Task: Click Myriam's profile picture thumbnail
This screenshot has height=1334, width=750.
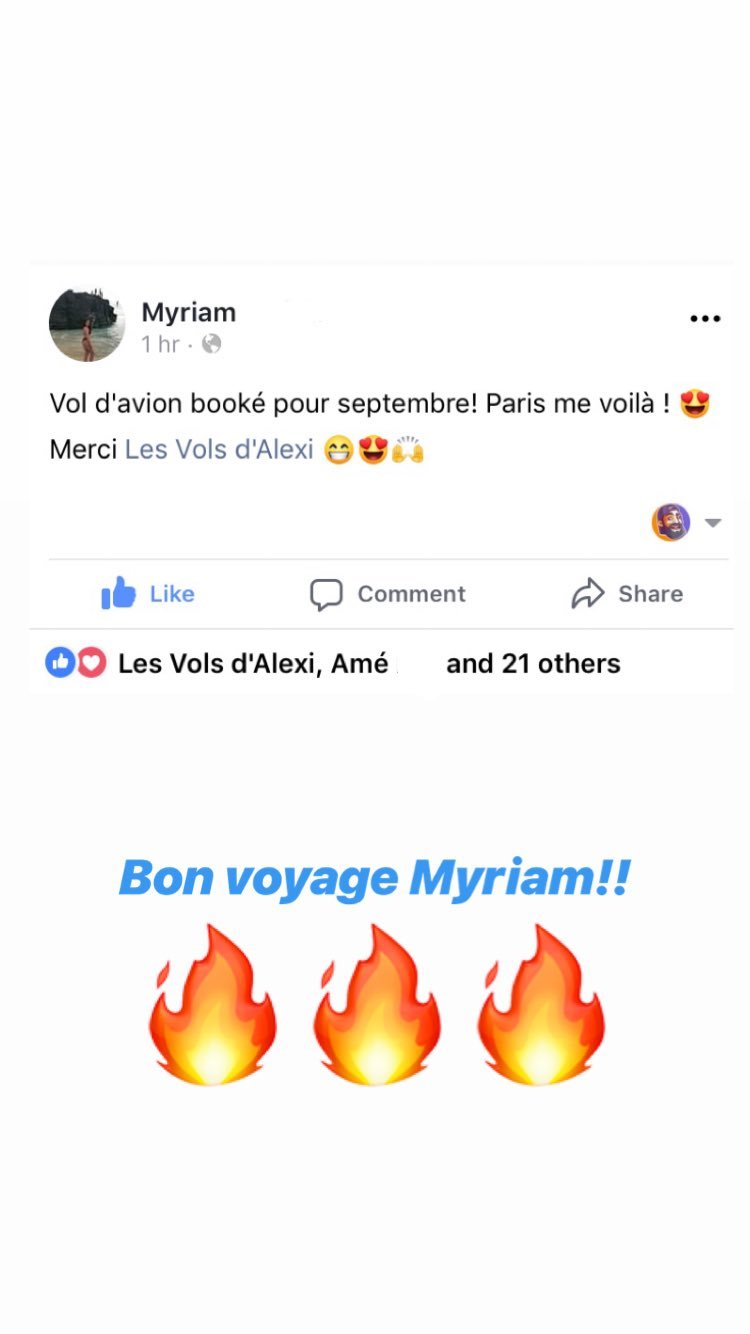Action: click(86, 324)
